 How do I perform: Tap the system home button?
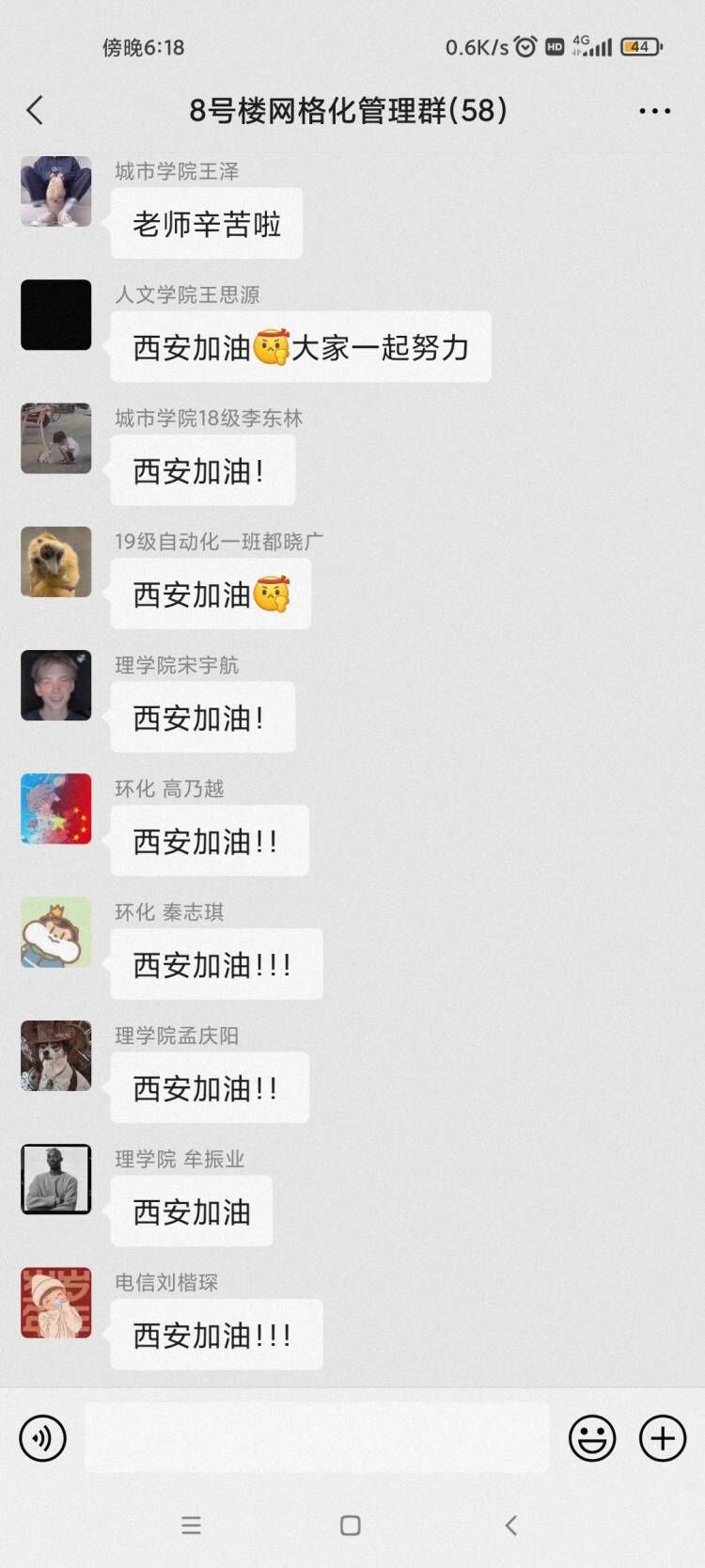point(351,1526)
